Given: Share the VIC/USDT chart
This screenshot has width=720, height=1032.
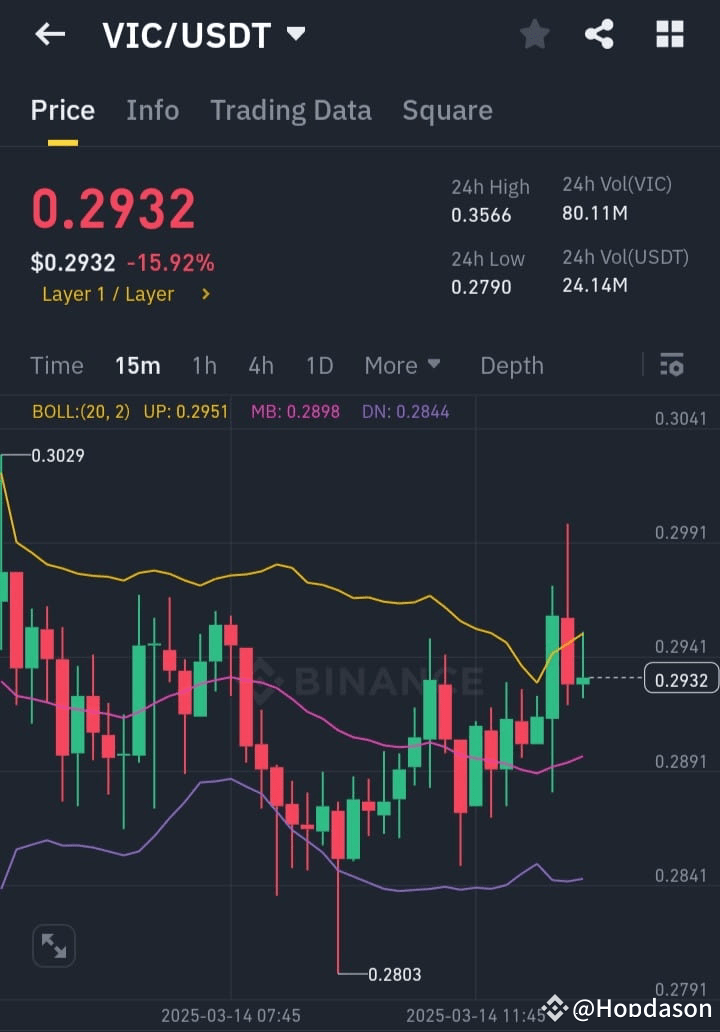Looking at the screenshot, I should [599, 34].
